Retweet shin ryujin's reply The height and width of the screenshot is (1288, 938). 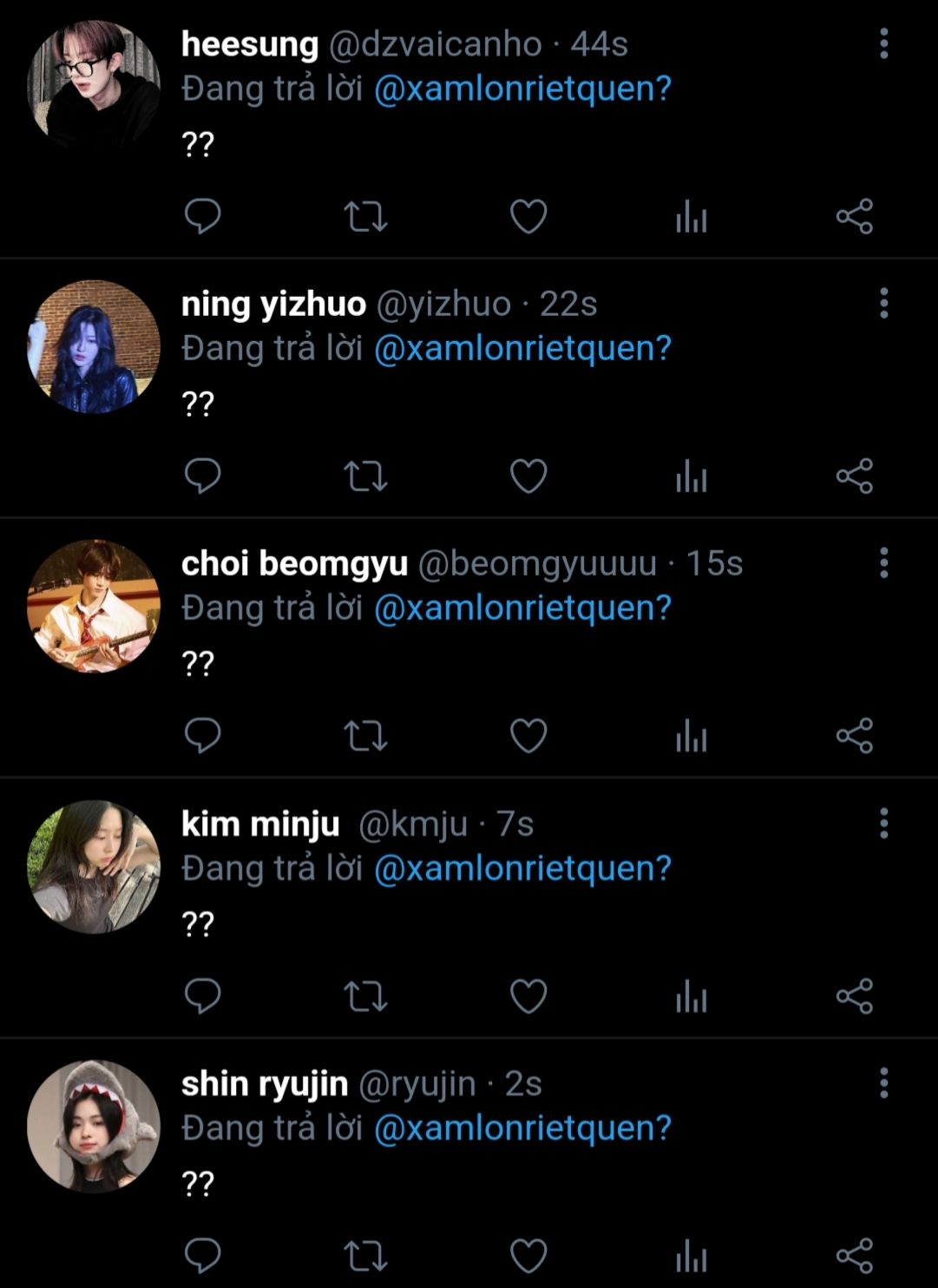365,1255
